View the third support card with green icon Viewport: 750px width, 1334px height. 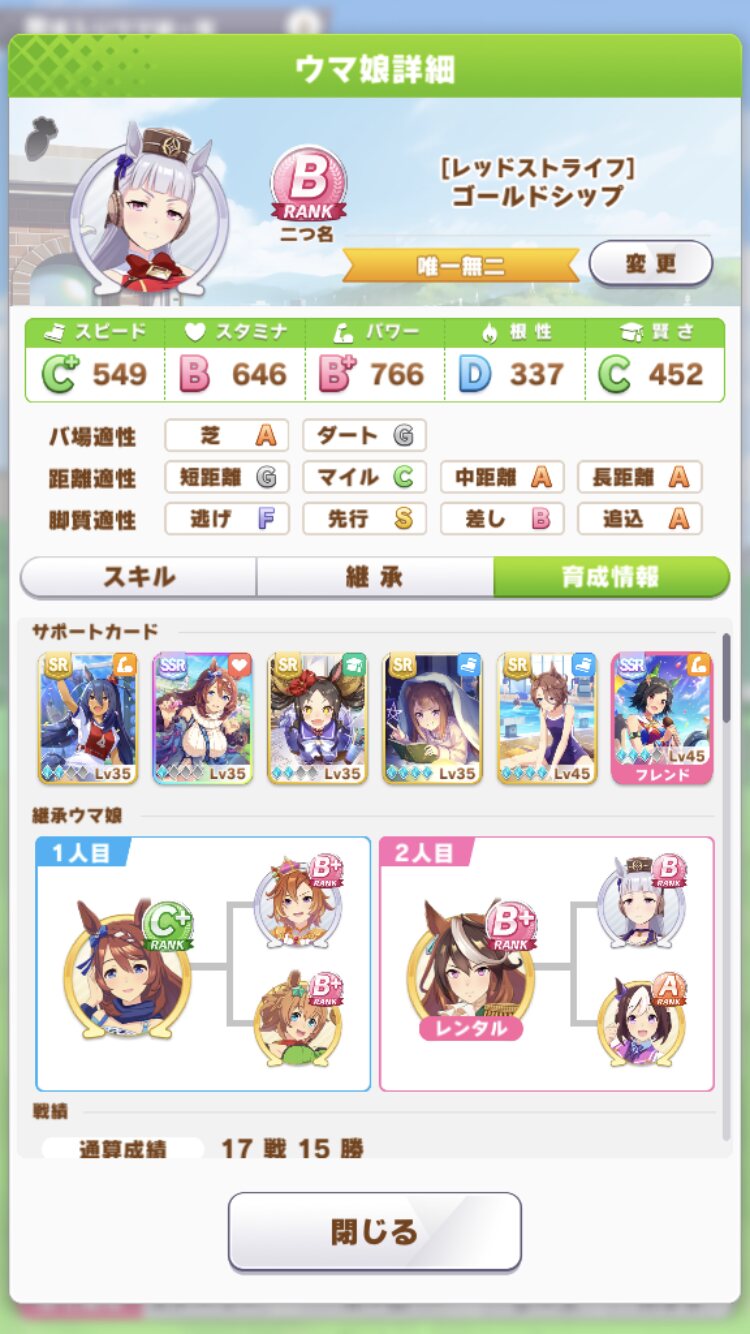317,718
